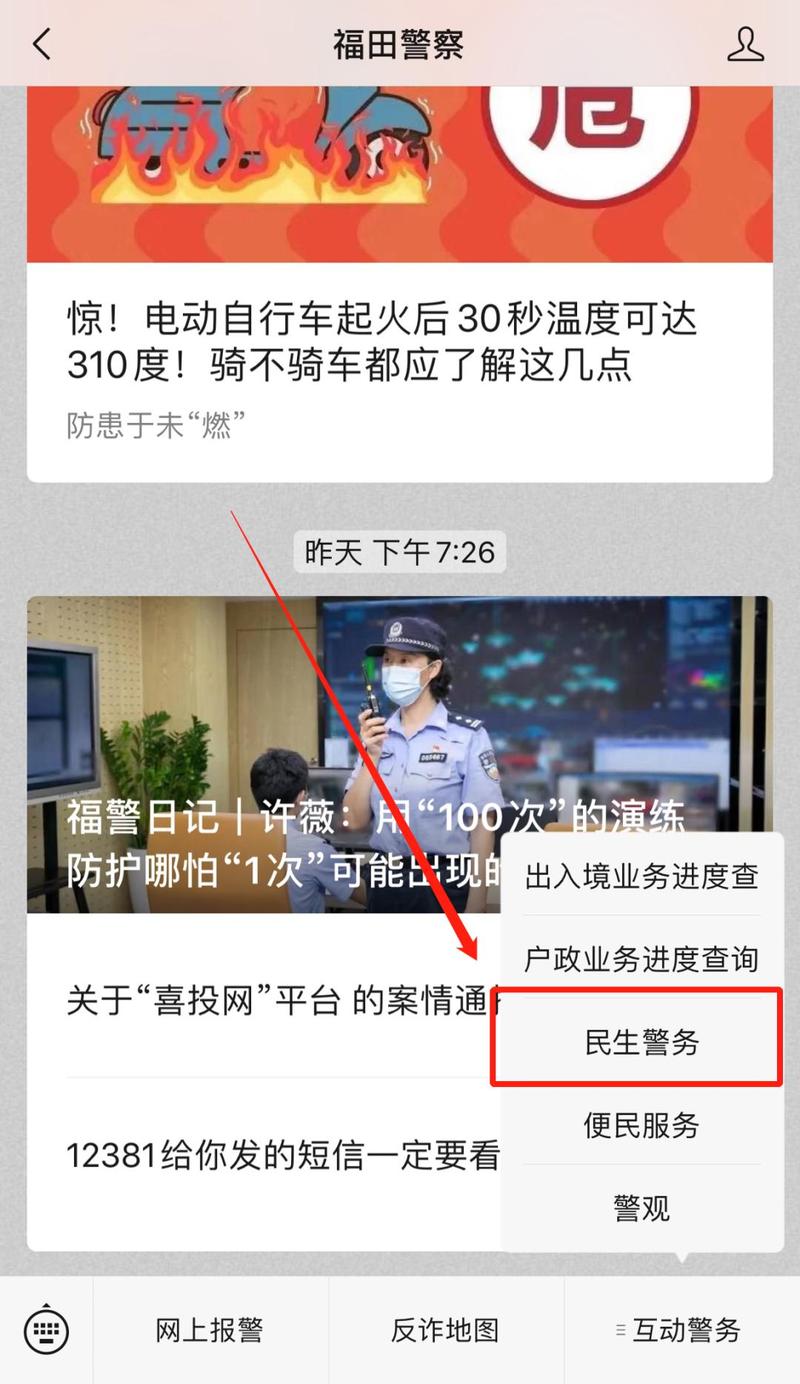Choose 民生警务 in the popup menu
Screen dimensions: 800x1384
642,1043
